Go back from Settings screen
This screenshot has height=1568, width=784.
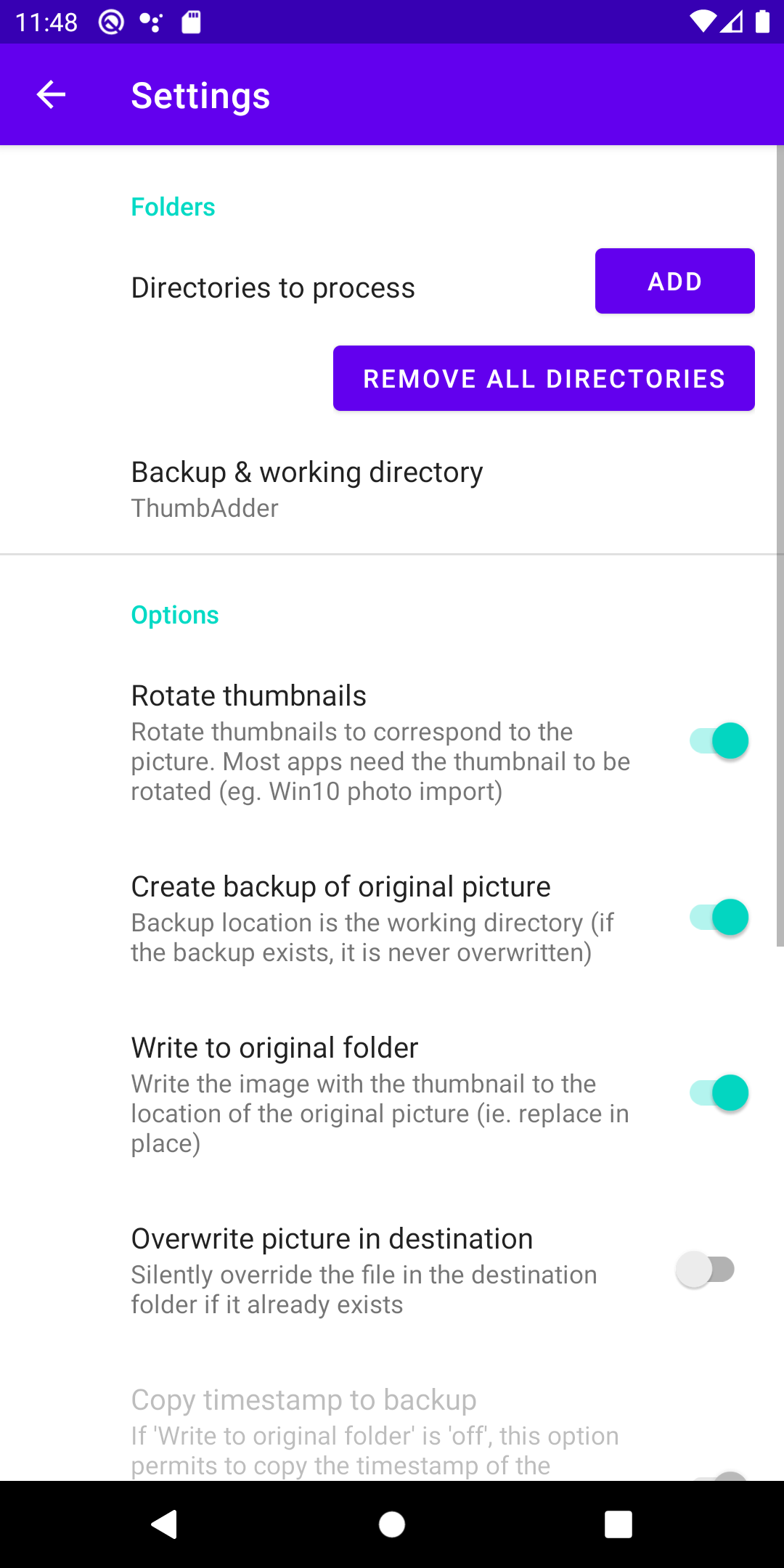point(51,94)
